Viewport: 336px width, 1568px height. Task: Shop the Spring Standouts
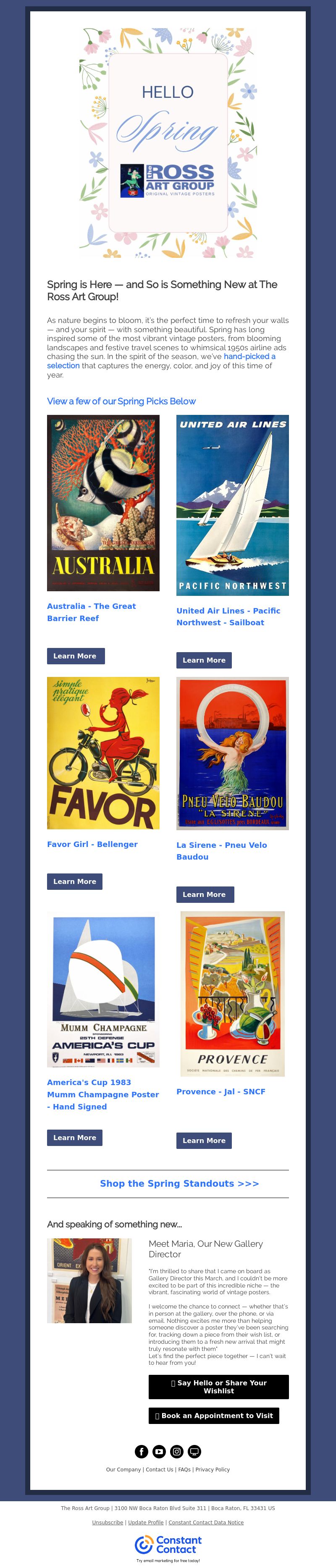[180, 1183]
